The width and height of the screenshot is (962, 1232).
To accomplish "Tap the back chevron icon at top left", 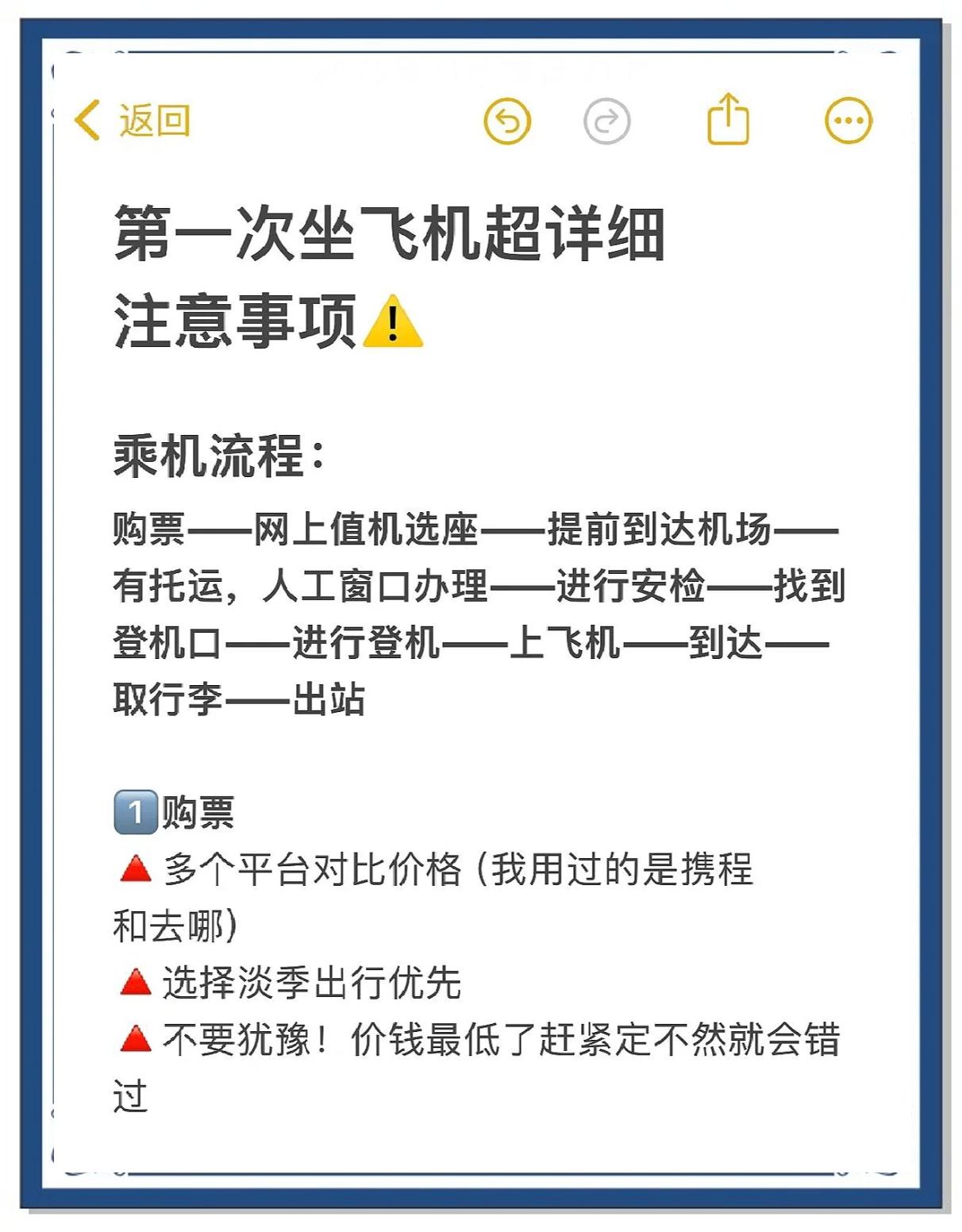I will (85, 119).
